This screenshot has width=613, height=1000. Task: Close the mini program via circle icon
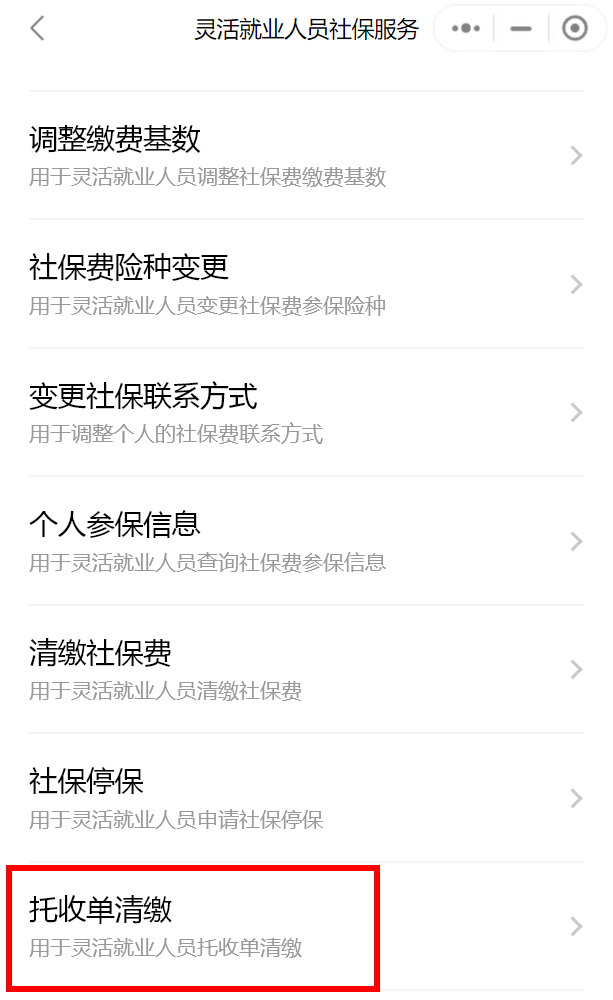point(575,29)
